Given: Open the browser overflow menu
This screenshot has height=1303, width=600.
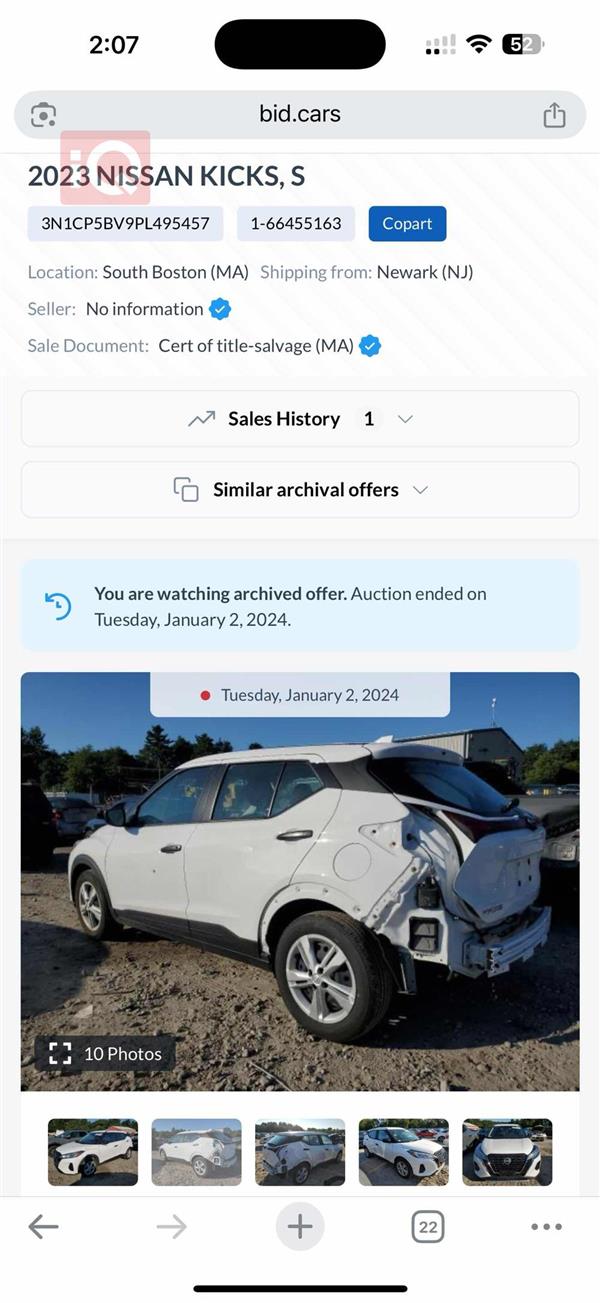Looking at the screenshot, I should pyautogui.click(x=547, y=1227).
